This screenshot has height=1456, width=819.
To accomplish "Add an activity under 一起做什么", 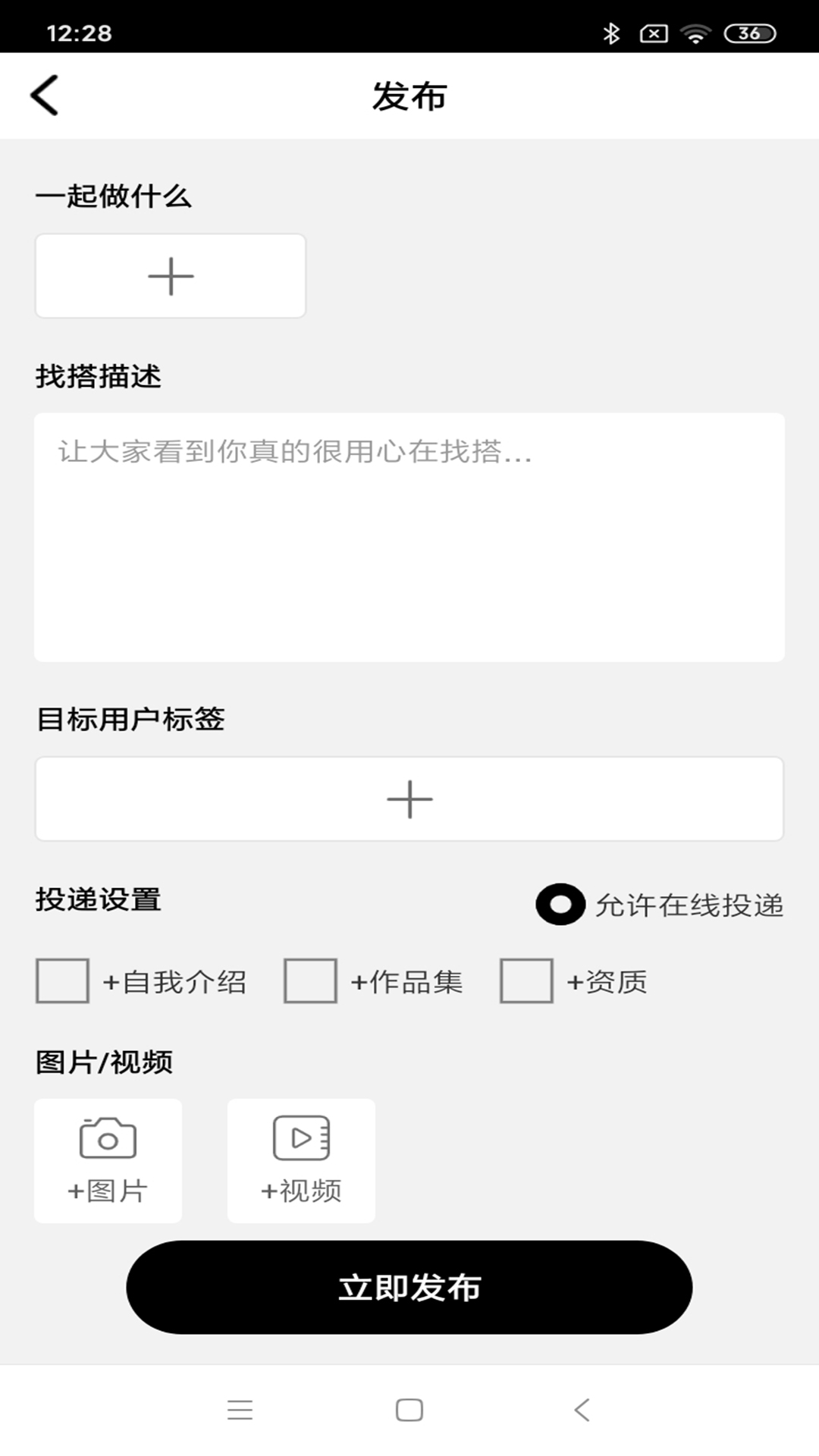I will 171,276.
